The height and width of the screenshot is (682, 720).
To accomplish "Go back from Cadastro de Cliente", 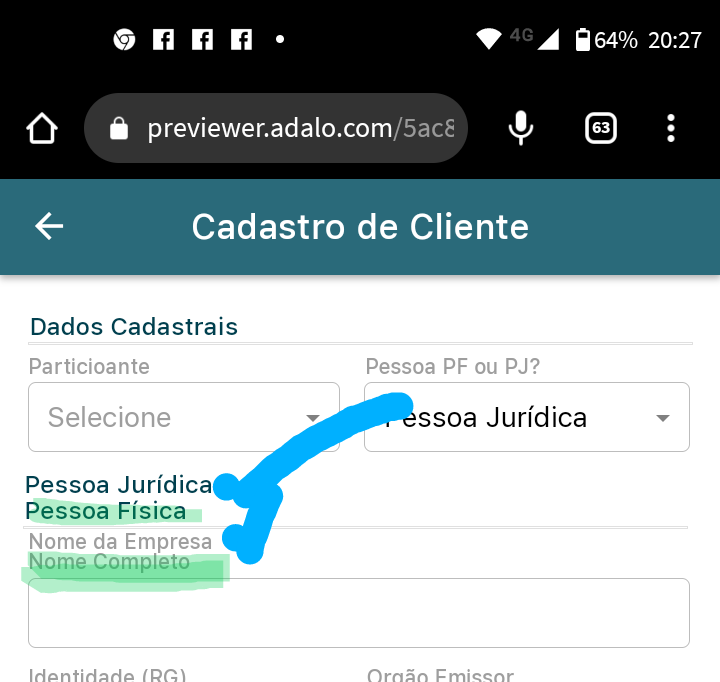I will [49, 226].
